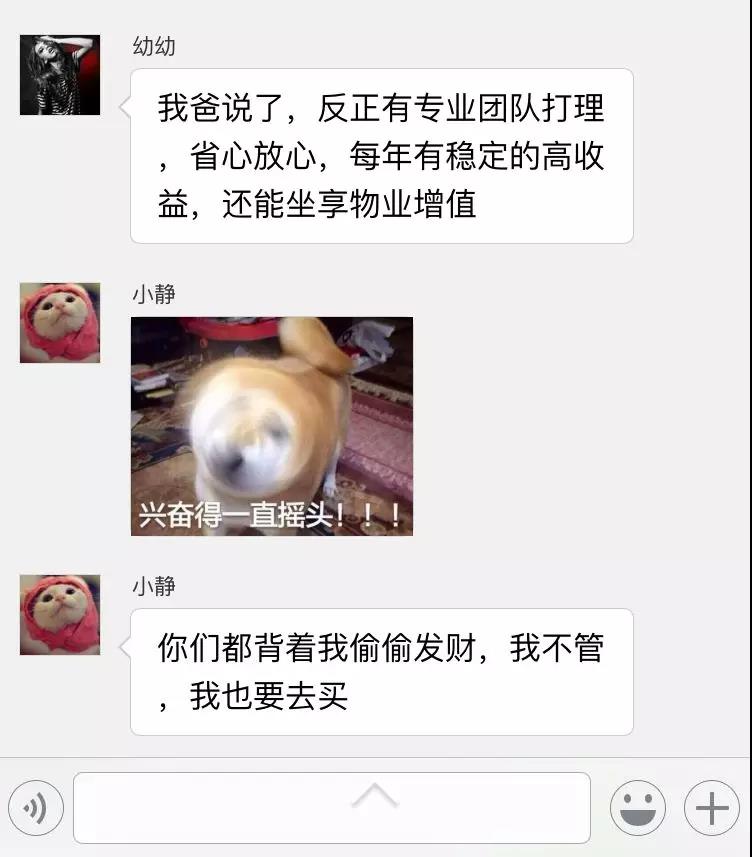Focus the message text field
This screenshot has width=752, height=857.
coord(331,808)
